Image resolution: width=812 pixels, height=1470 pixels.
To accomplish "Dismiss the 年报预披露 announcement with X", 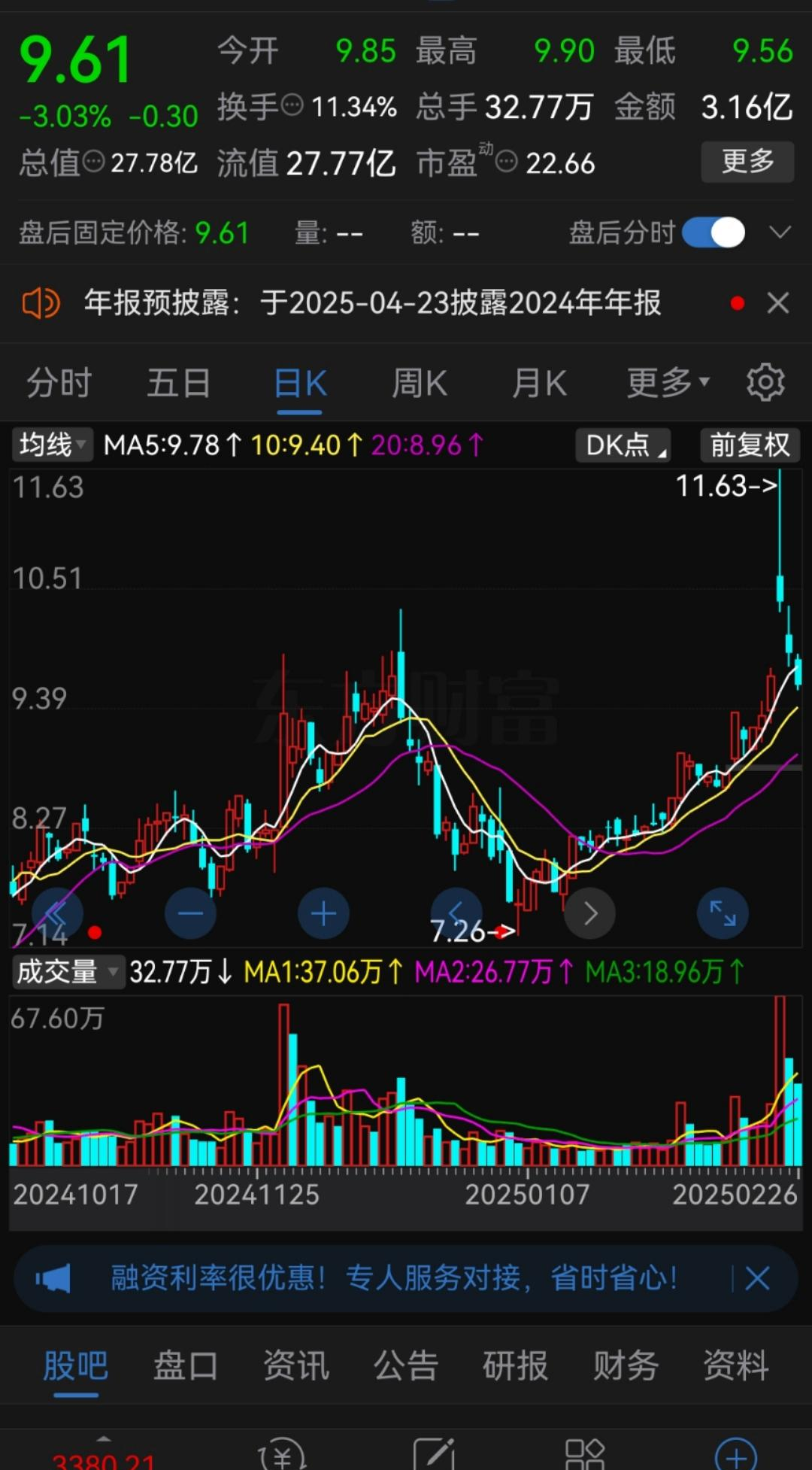I will coord(777,302).
